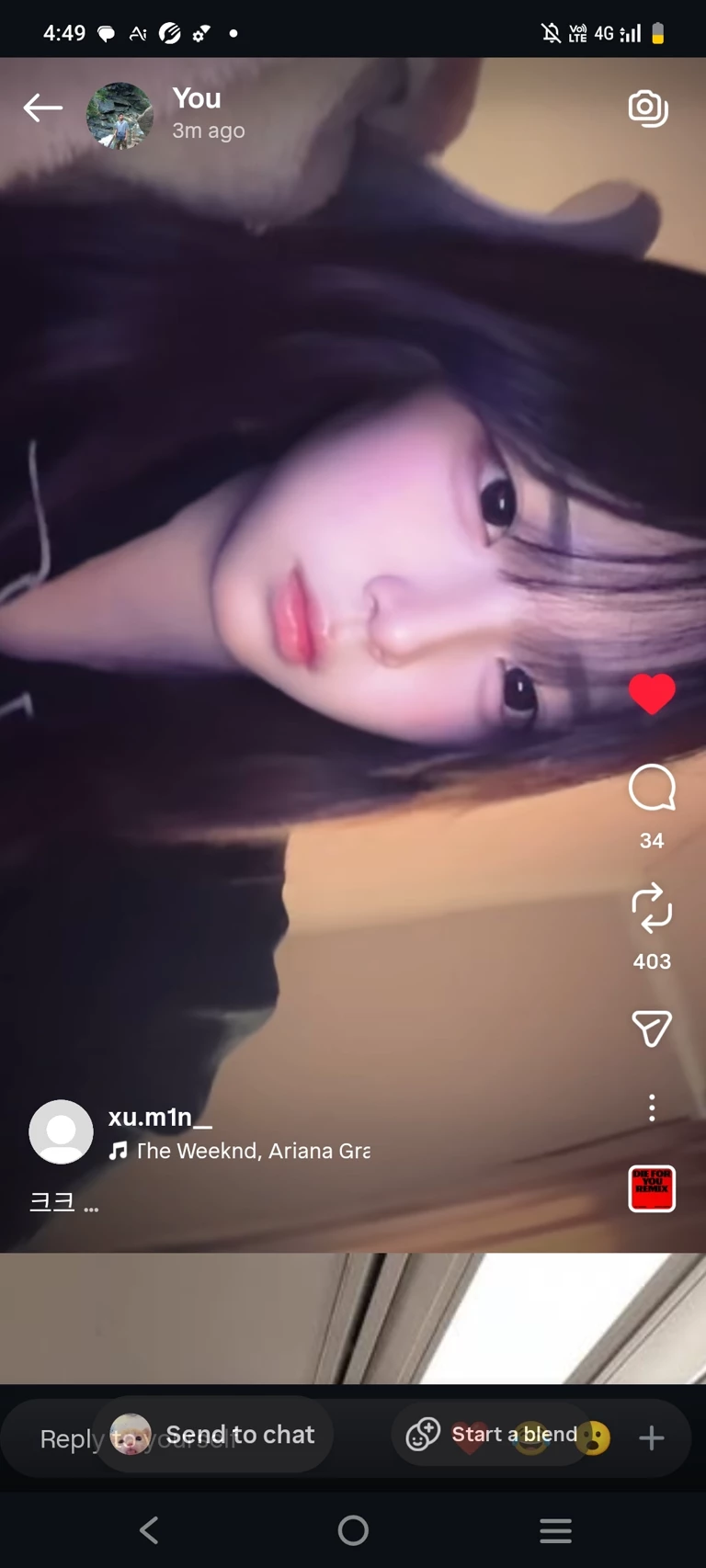Open the comments on this reel

tap(652, 789)
